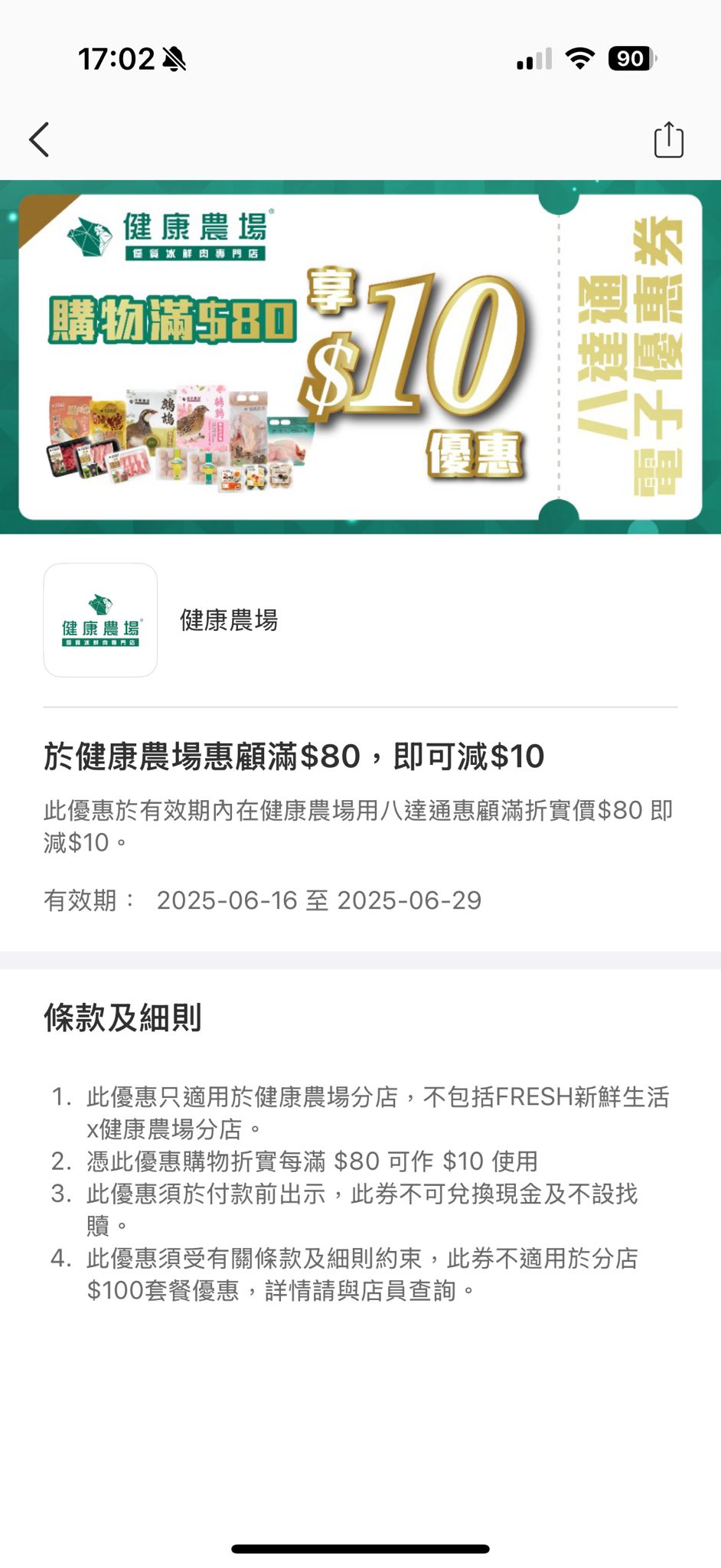Image resolution: width=721 pixels, height=1568 pixels.
Task: Tap the diamond pig logo on the coupon banner
Action: point(90,235)
